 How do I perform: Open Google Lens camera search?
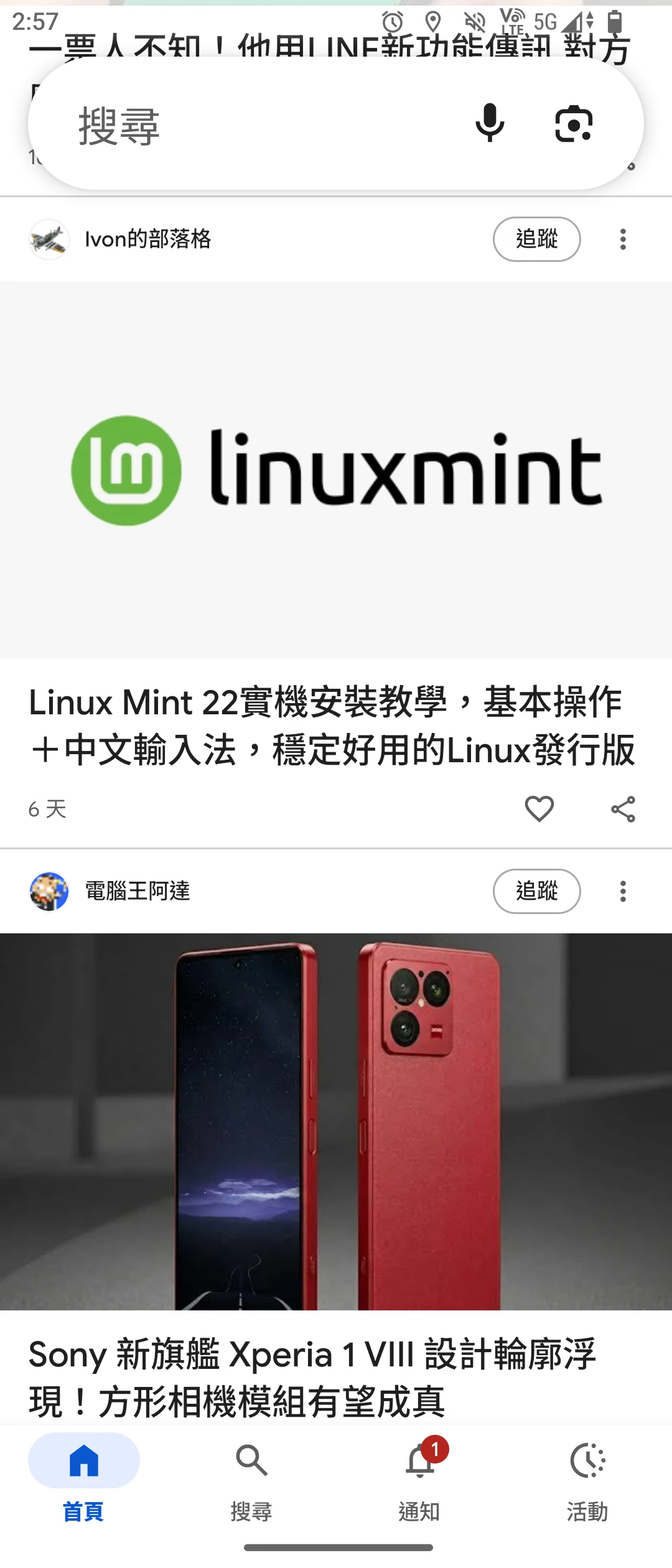click(573, 123)
